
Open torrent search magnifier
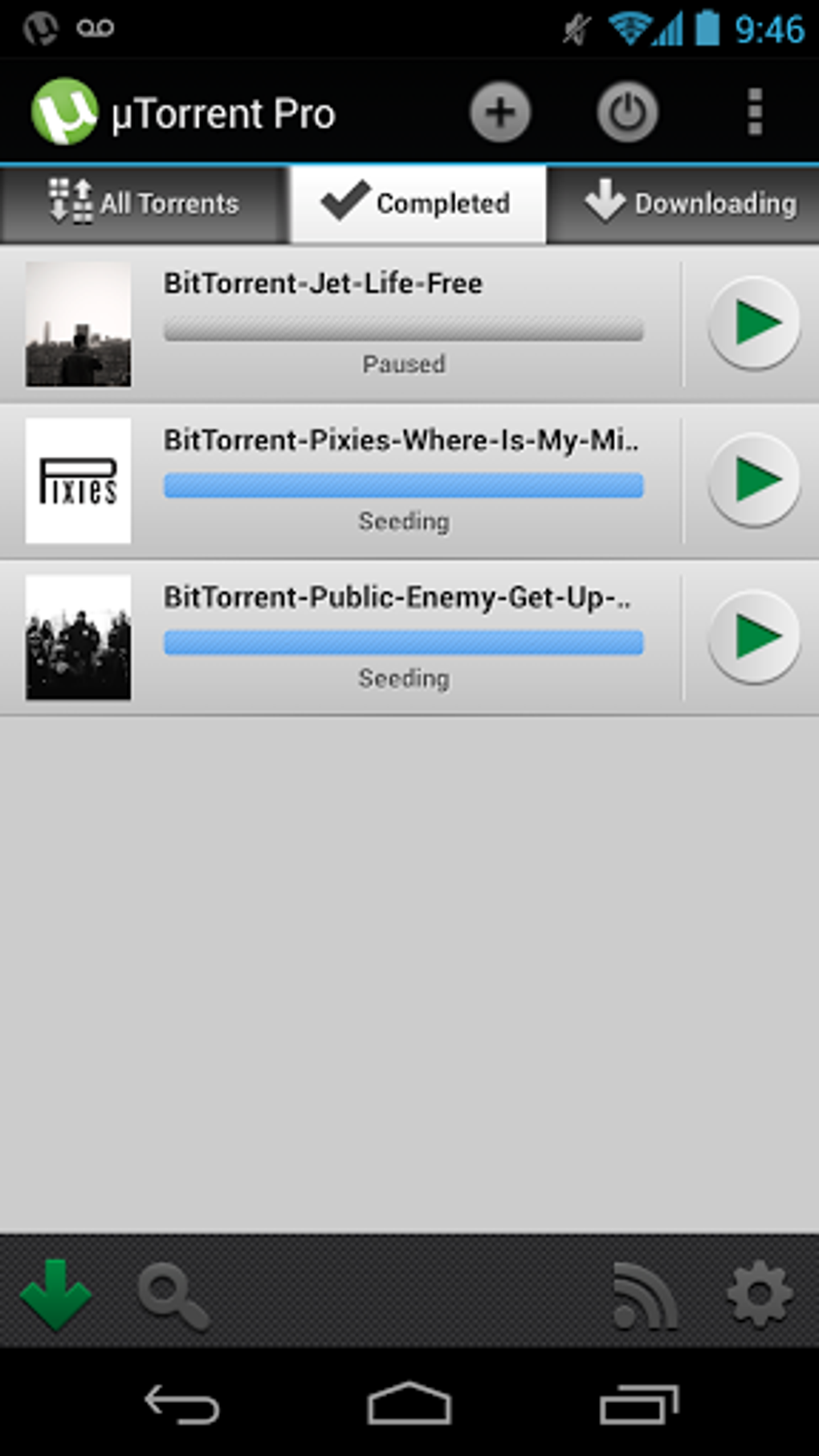point(173,1296)
